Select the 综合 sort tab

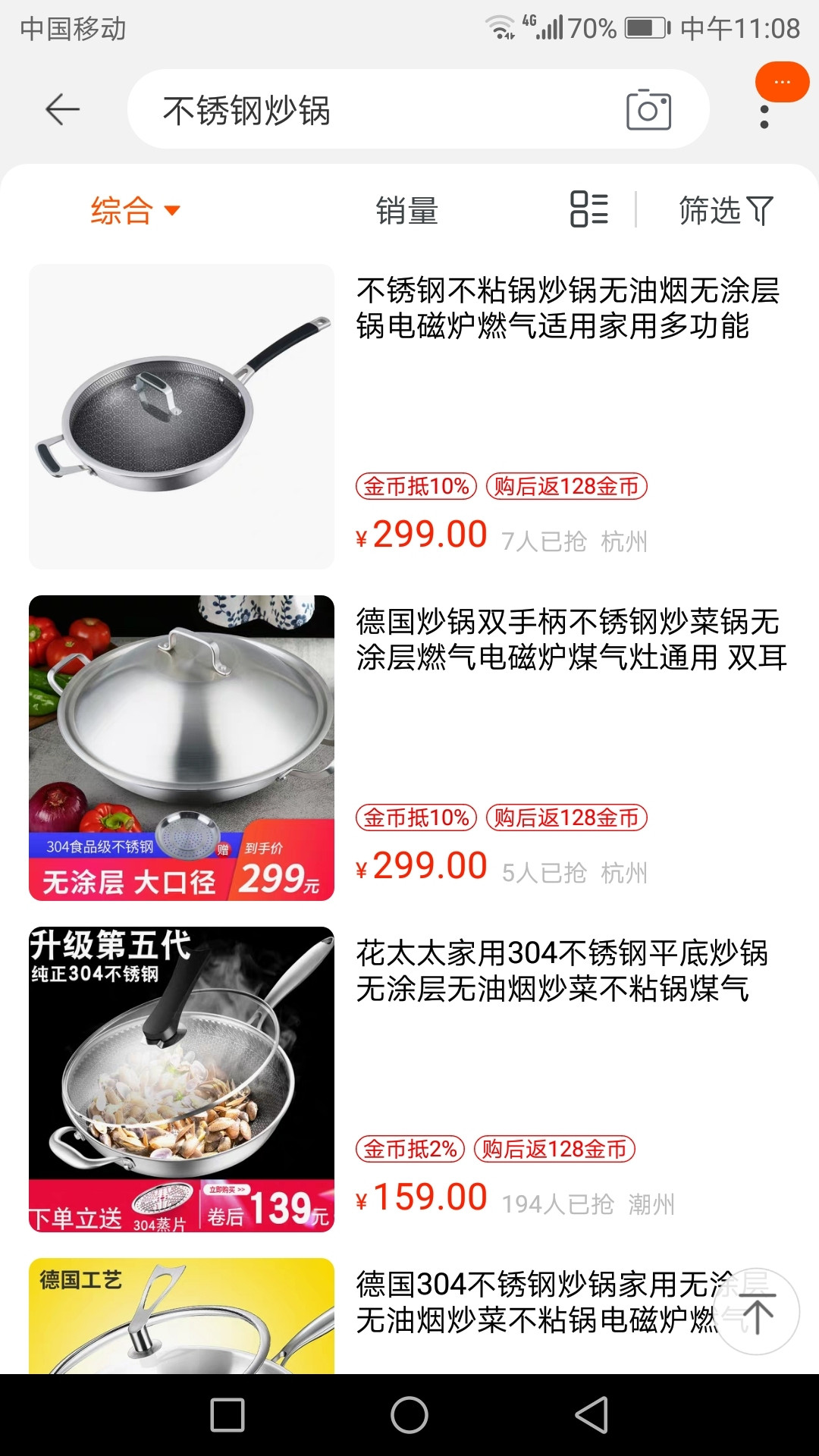(121, 212)
